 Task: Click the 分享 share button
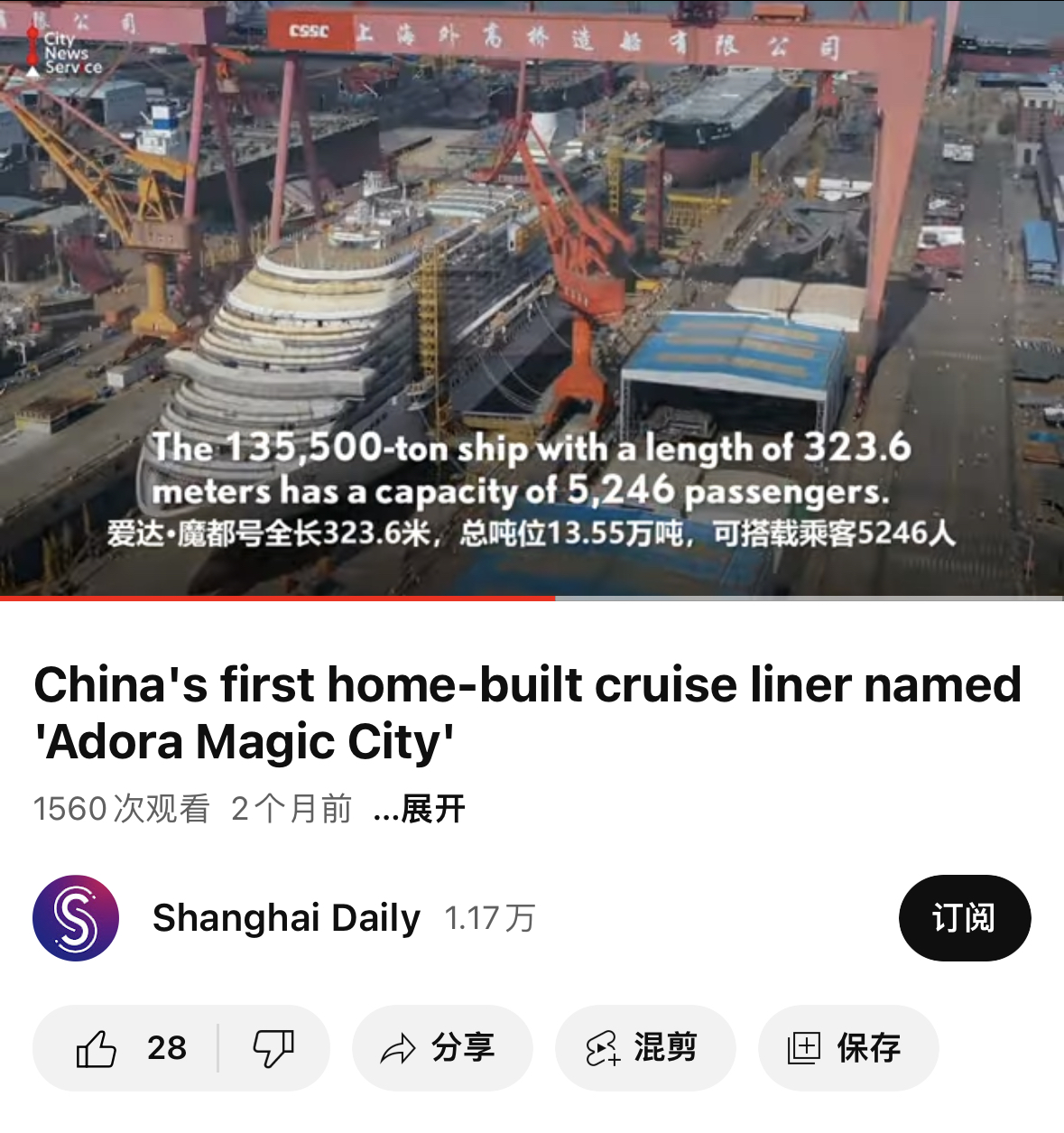tap(441, 1048)
